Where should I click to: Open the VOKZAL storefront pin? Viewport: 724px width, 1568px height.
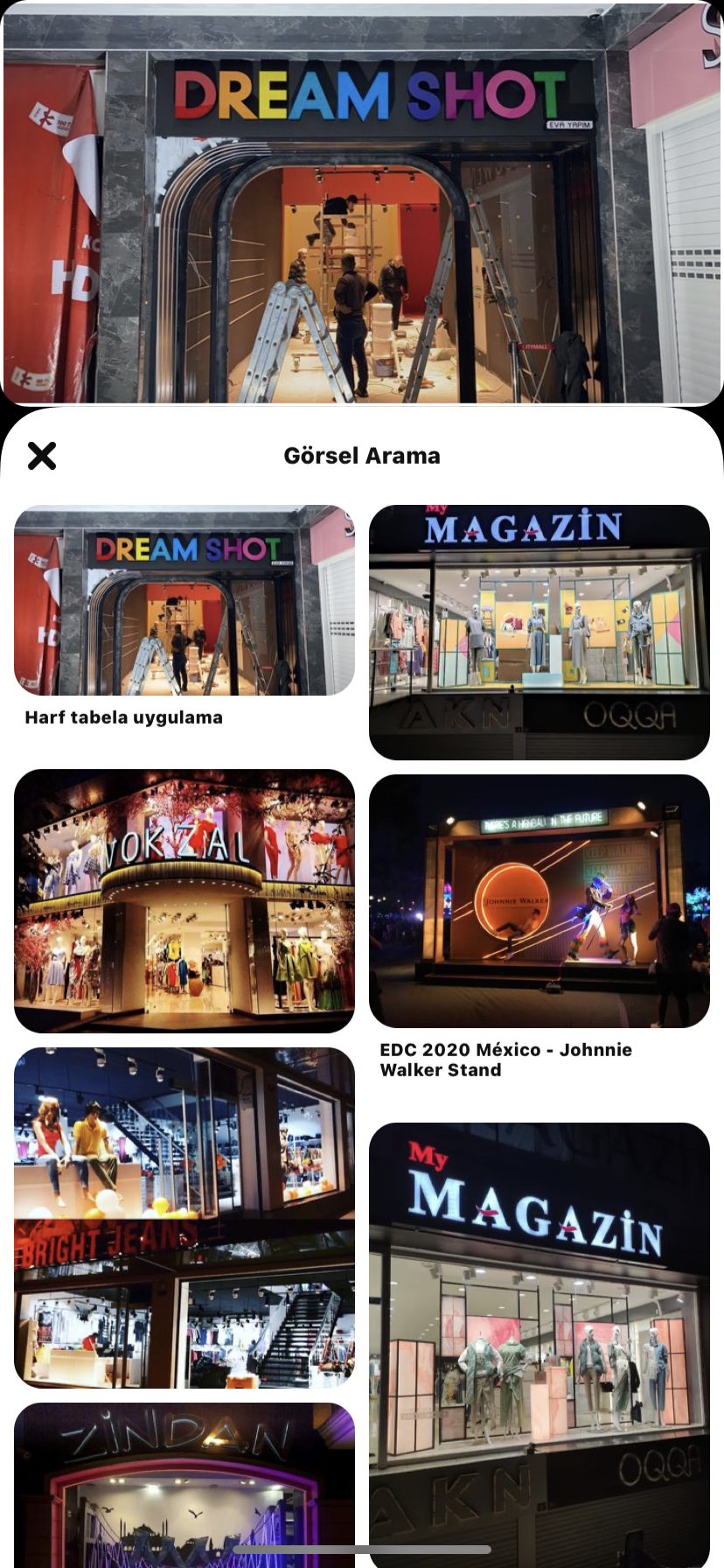[x=184, y=901]
